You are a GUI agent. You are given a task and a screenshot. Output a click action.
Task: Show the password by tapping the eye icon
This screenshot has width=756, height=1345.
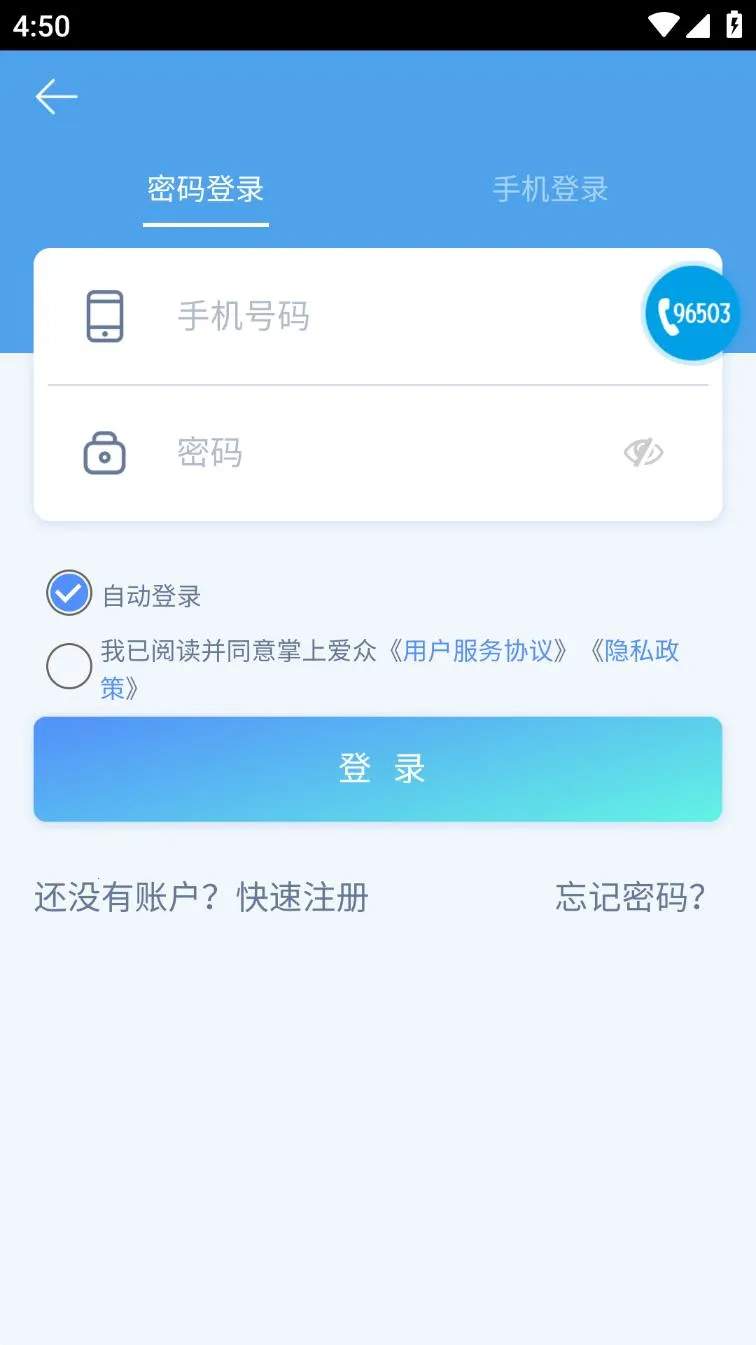pyautogui.click(x=645, y=452)
